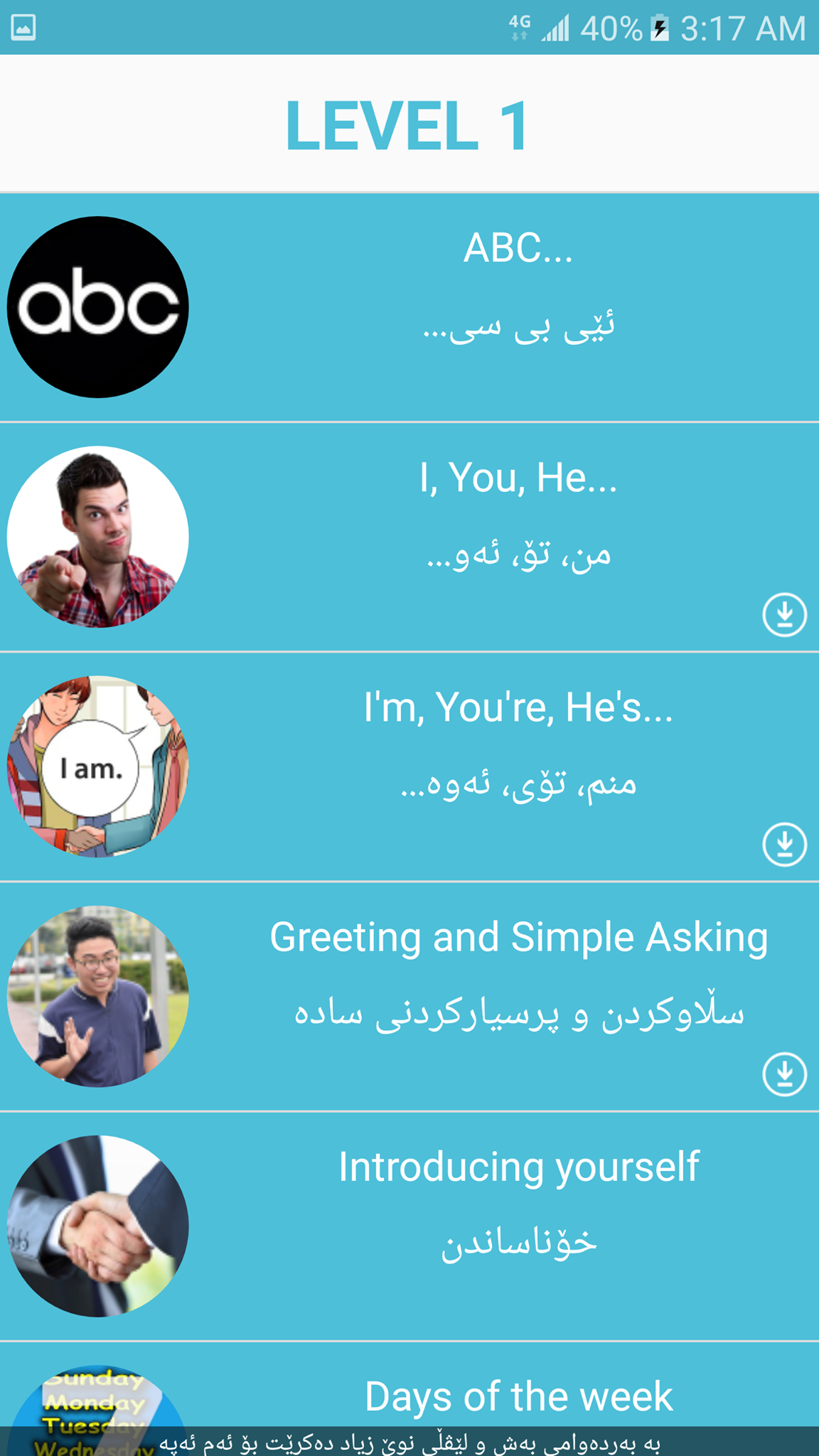Download the I'm, You're, He's... lesson
The width and height of the screenshot is (819, 1456).
[x=784, y=844]
